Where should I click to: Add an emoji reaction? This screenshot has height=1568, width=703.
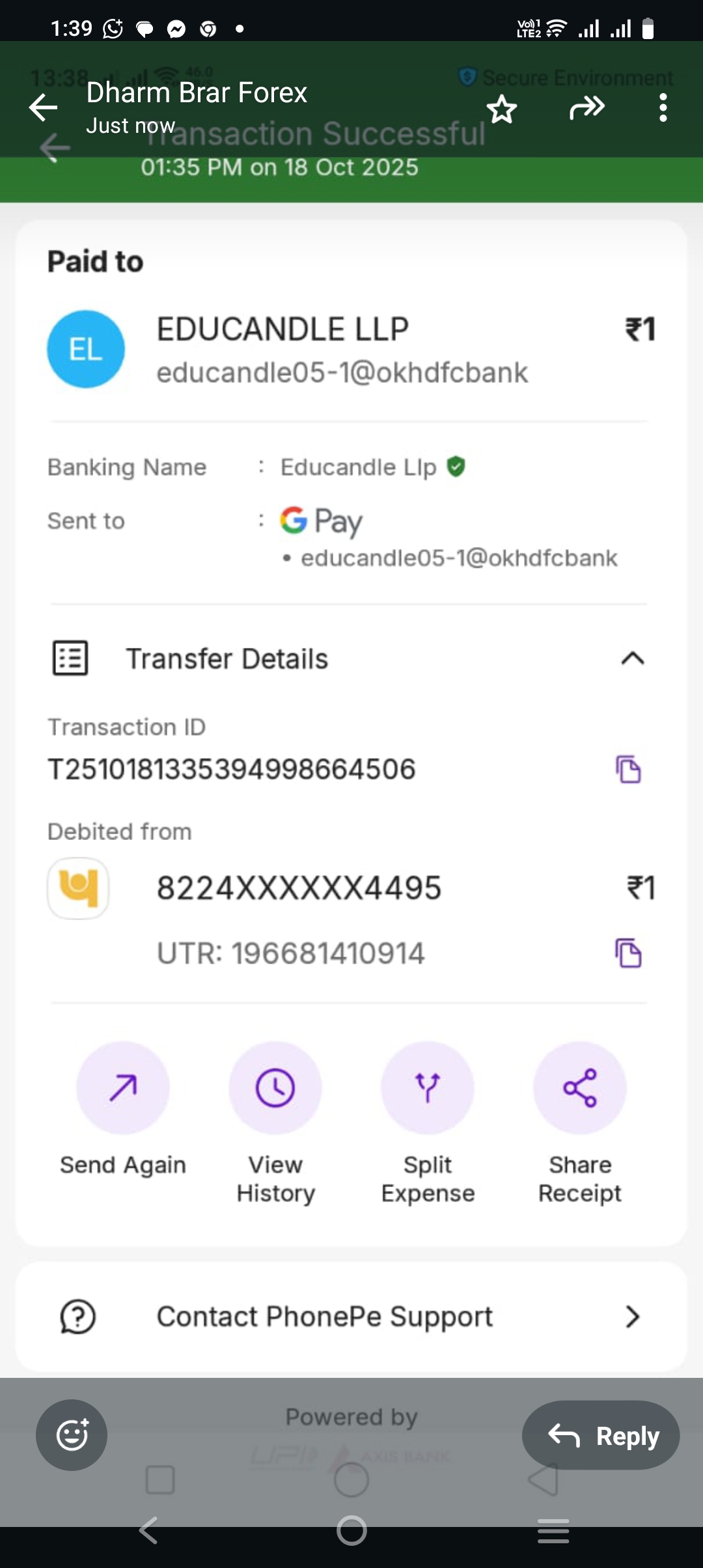tap(72, 1435)
